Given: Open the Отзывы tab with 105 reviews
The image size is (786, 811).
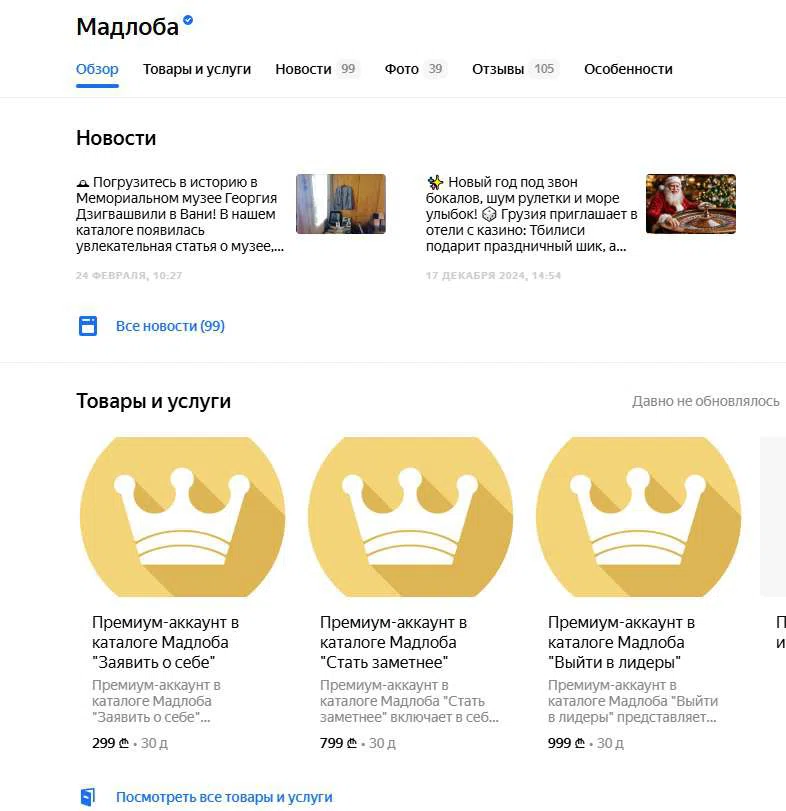Looking at the screenshot, I should [500, 69].
